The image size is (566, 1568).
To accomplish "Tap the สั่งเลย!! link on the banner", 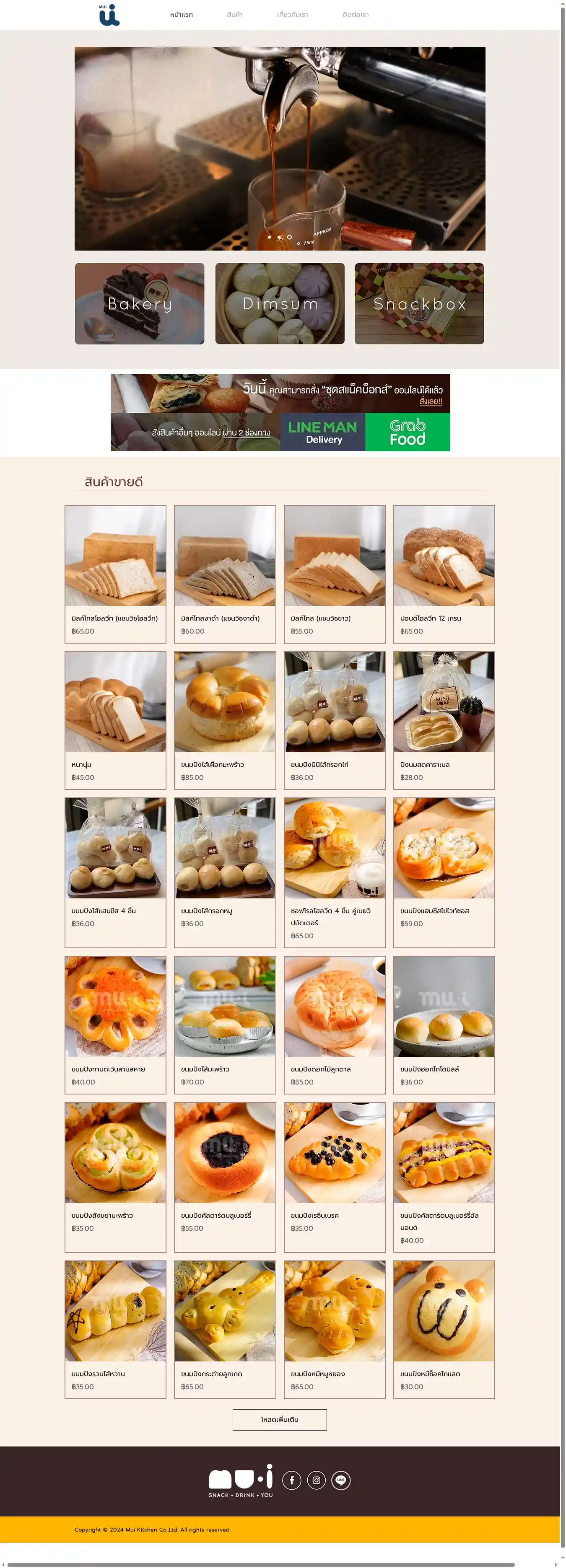I will click(431, 402).
